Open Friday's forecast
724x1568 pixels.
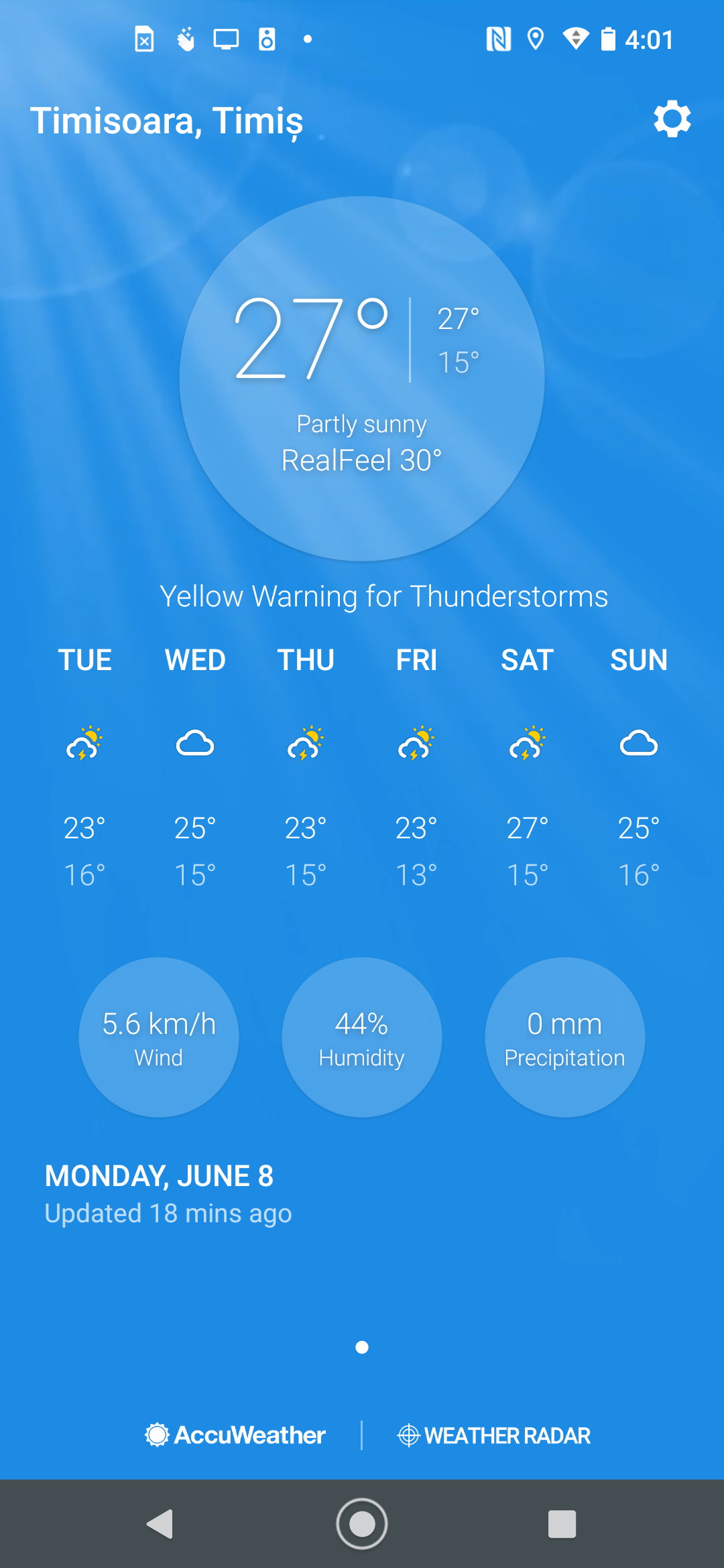coord(416,767)
